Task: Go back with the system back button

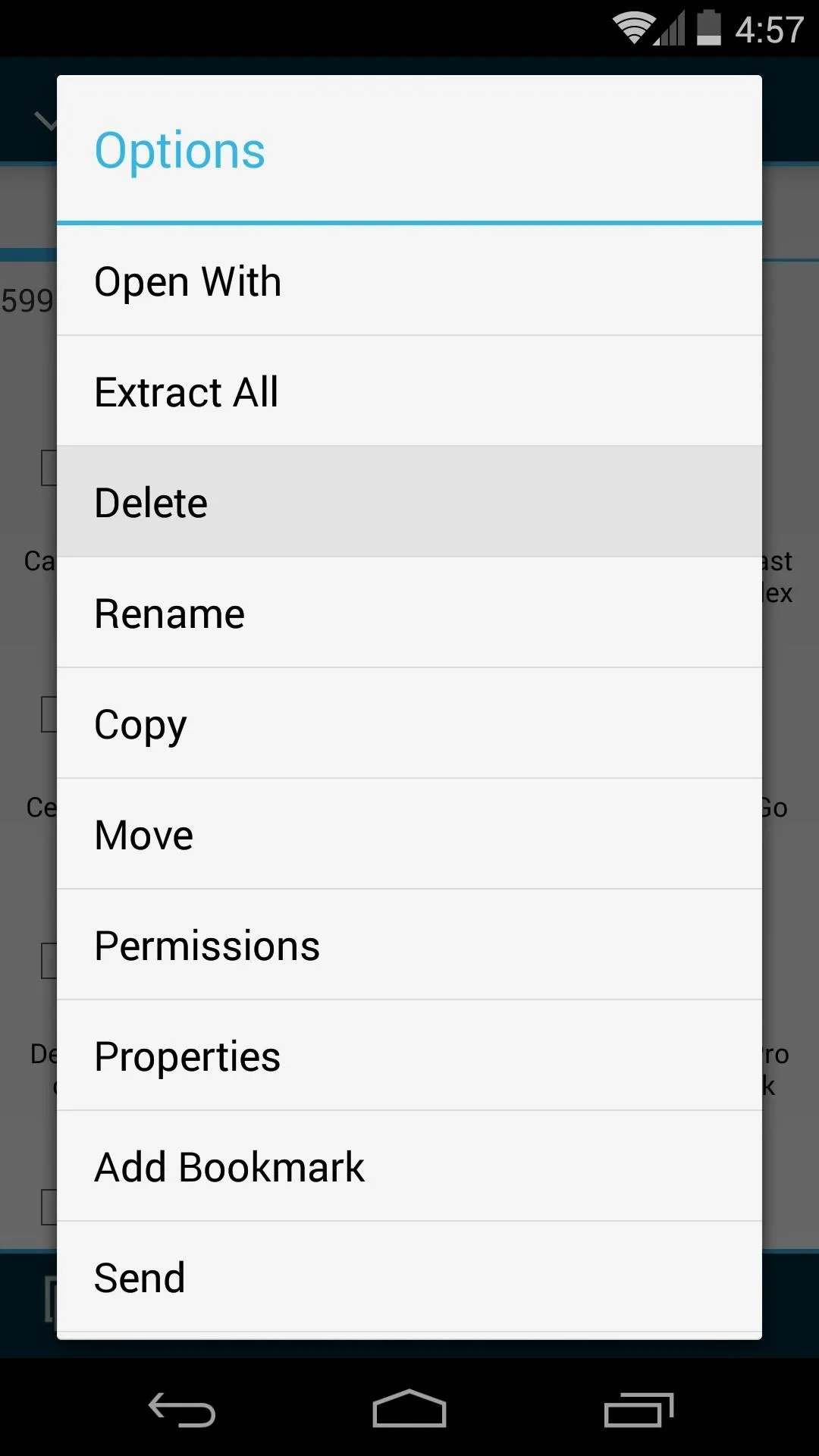Action: click(x=182, y=1409)
